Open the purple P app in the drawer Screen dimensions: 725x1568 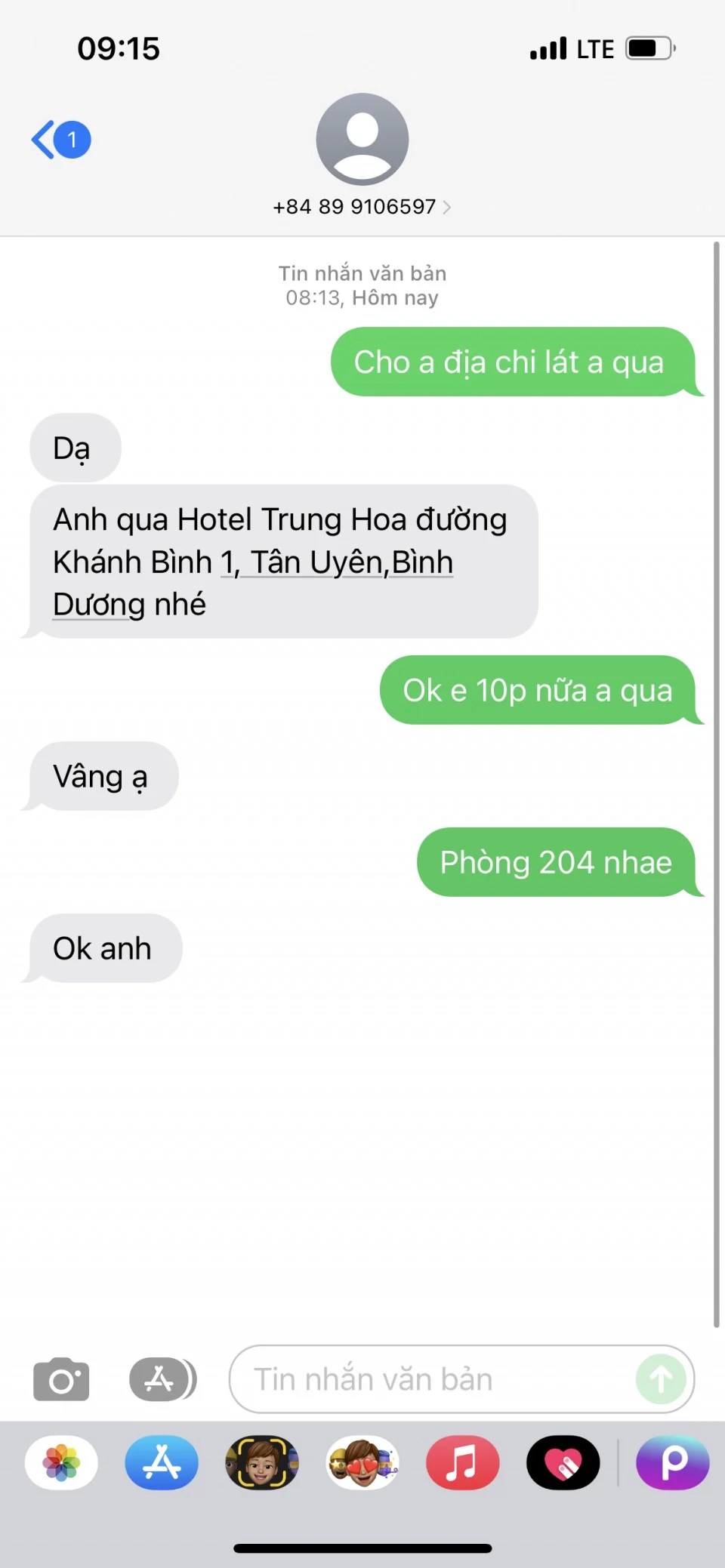click(x=672, y=1462)
